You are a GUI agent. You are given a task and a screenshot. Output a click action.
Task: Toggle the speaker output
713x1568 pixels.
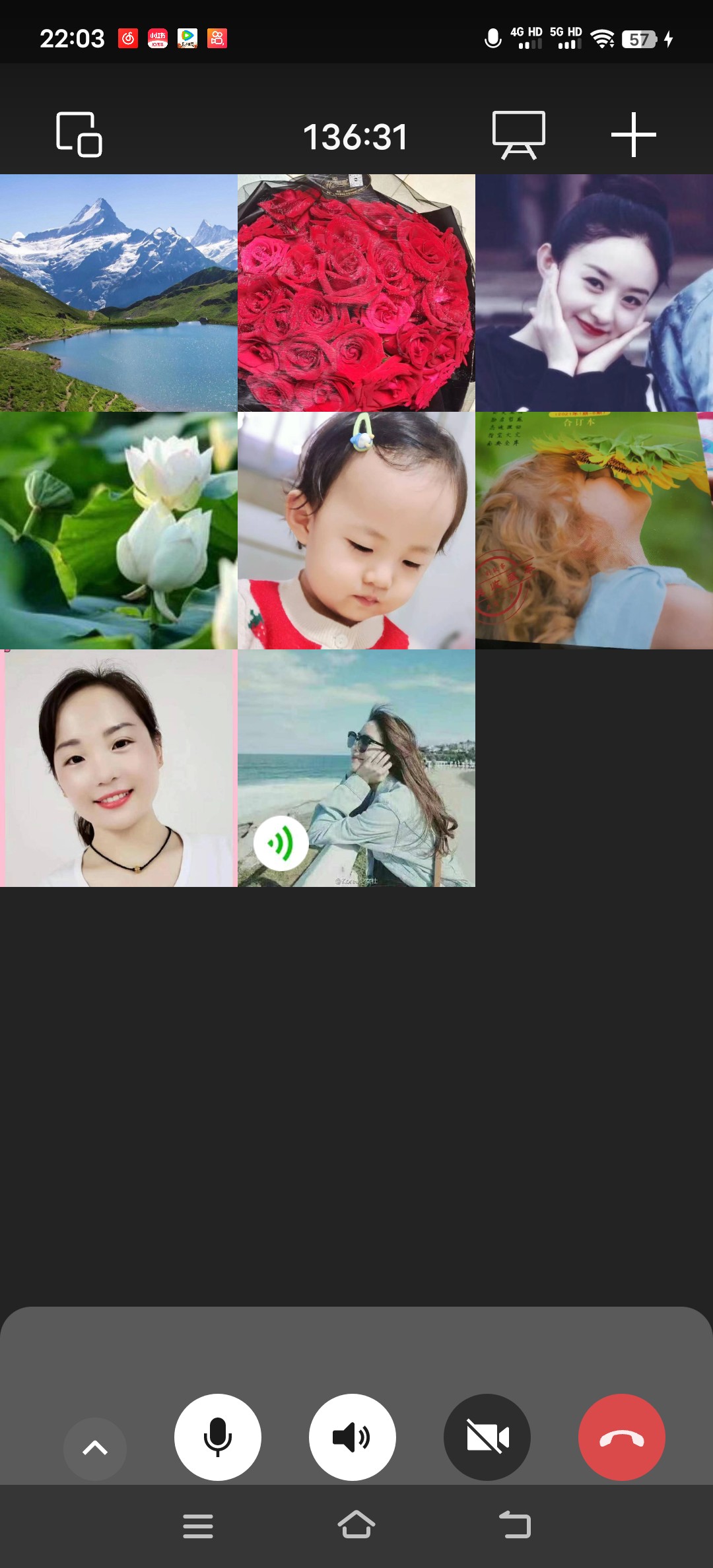click(x=353, y=1437)
